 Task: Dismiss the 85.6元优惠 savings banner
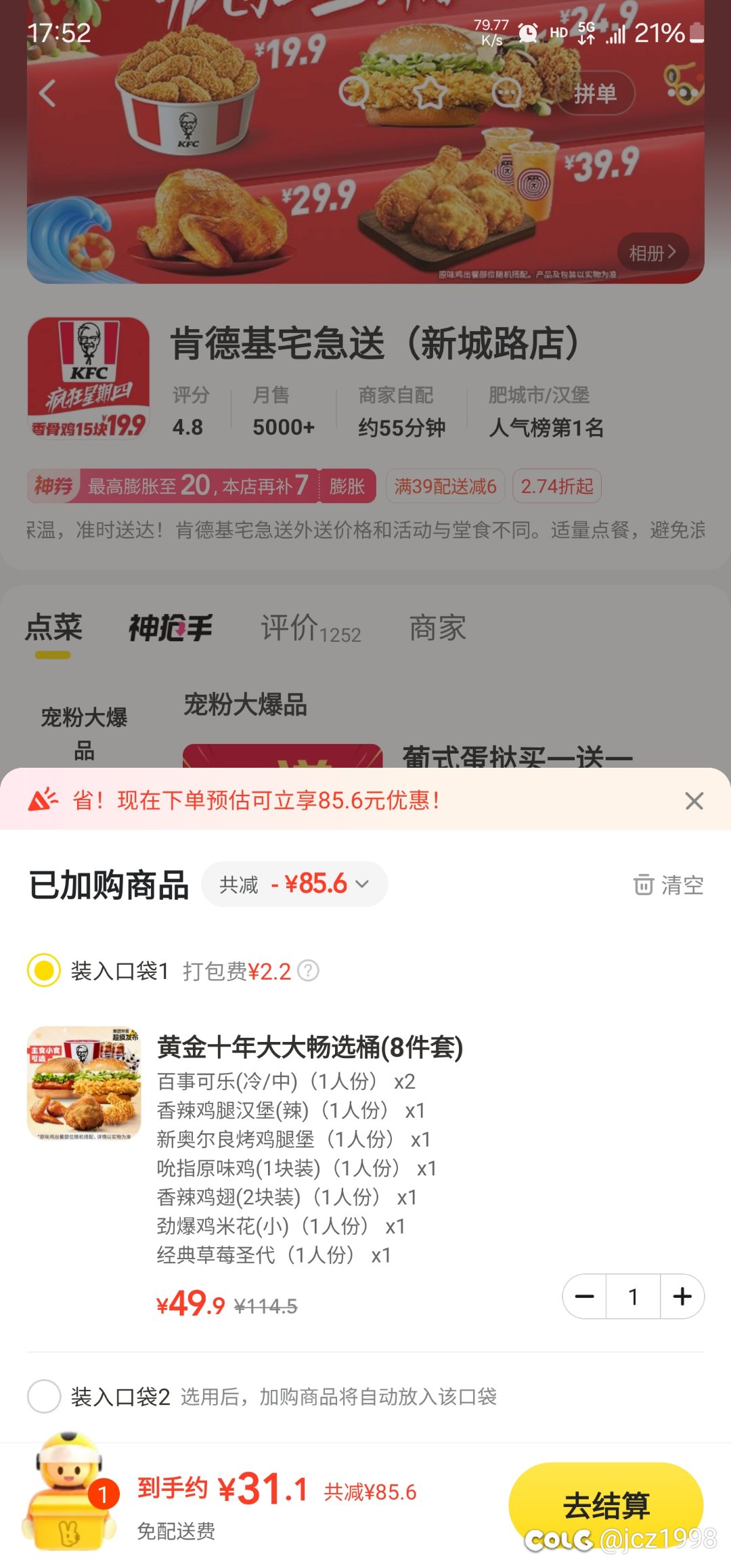pyautogui.click(x=694, y=801)
